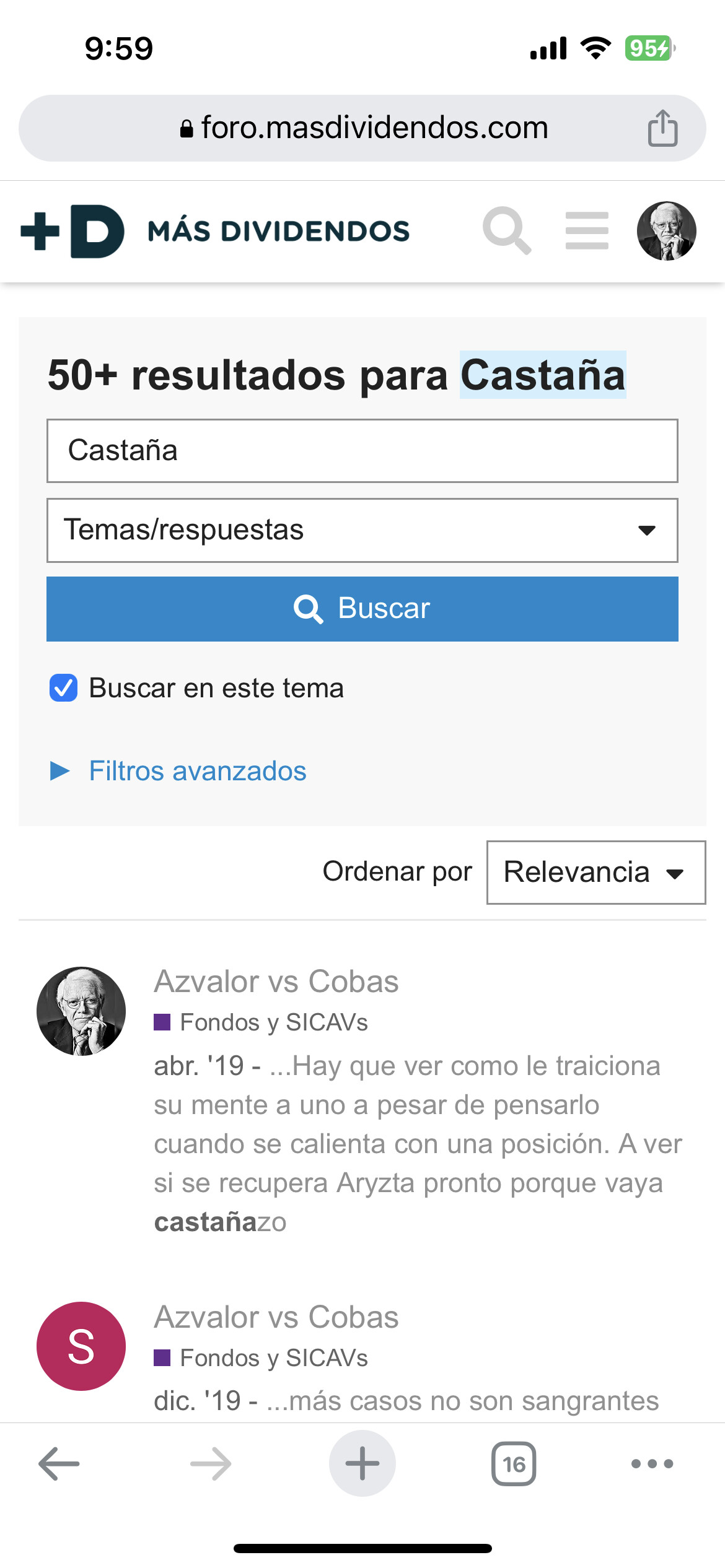
Task: Open the dic. '19 Azvalor vs Cobas result
Action: [x=276, y=1317]
